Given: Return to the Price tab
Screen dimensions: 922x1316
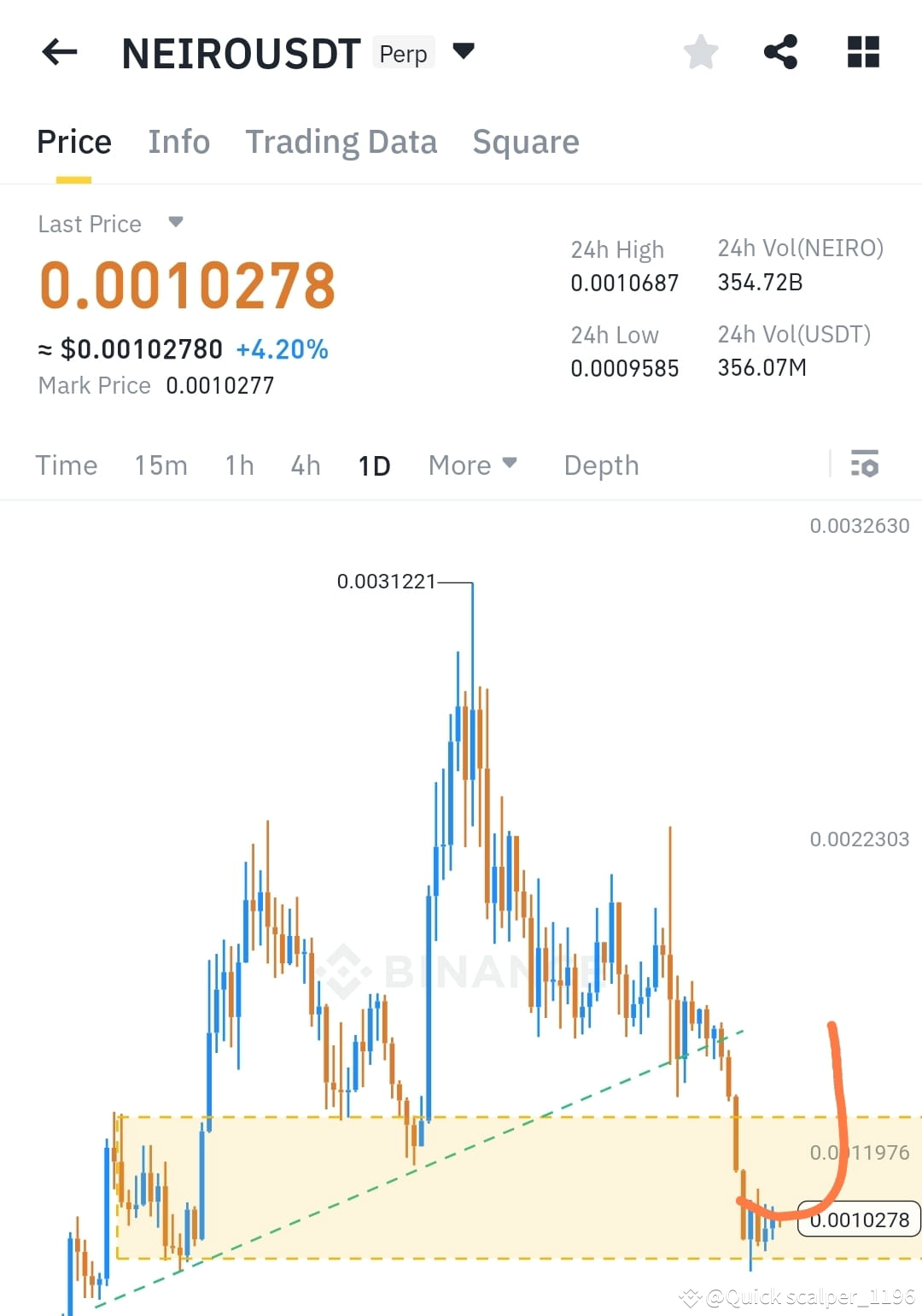Looking at the screenshot, I should click(73, 141).
